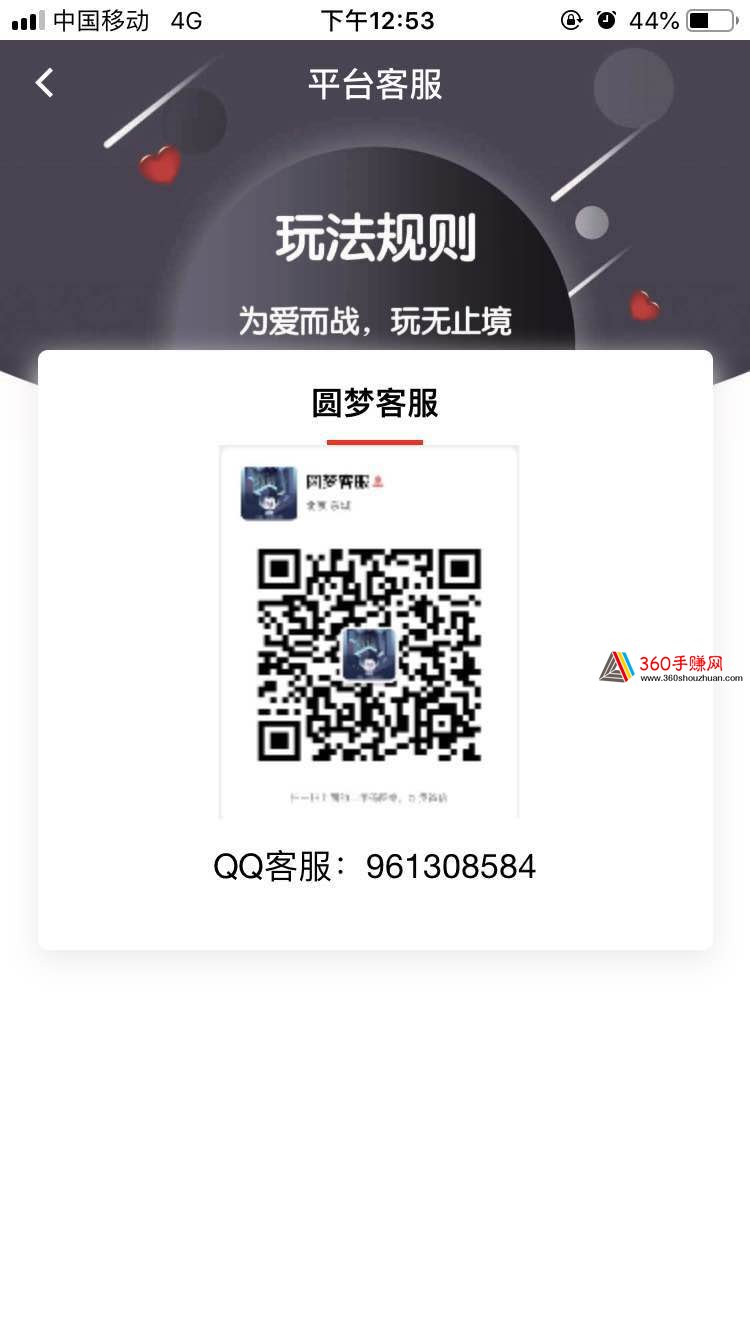Go back from the 平台客服 page
The height and width of the screenshot is (1334, 750).
[x=44, y=83]
